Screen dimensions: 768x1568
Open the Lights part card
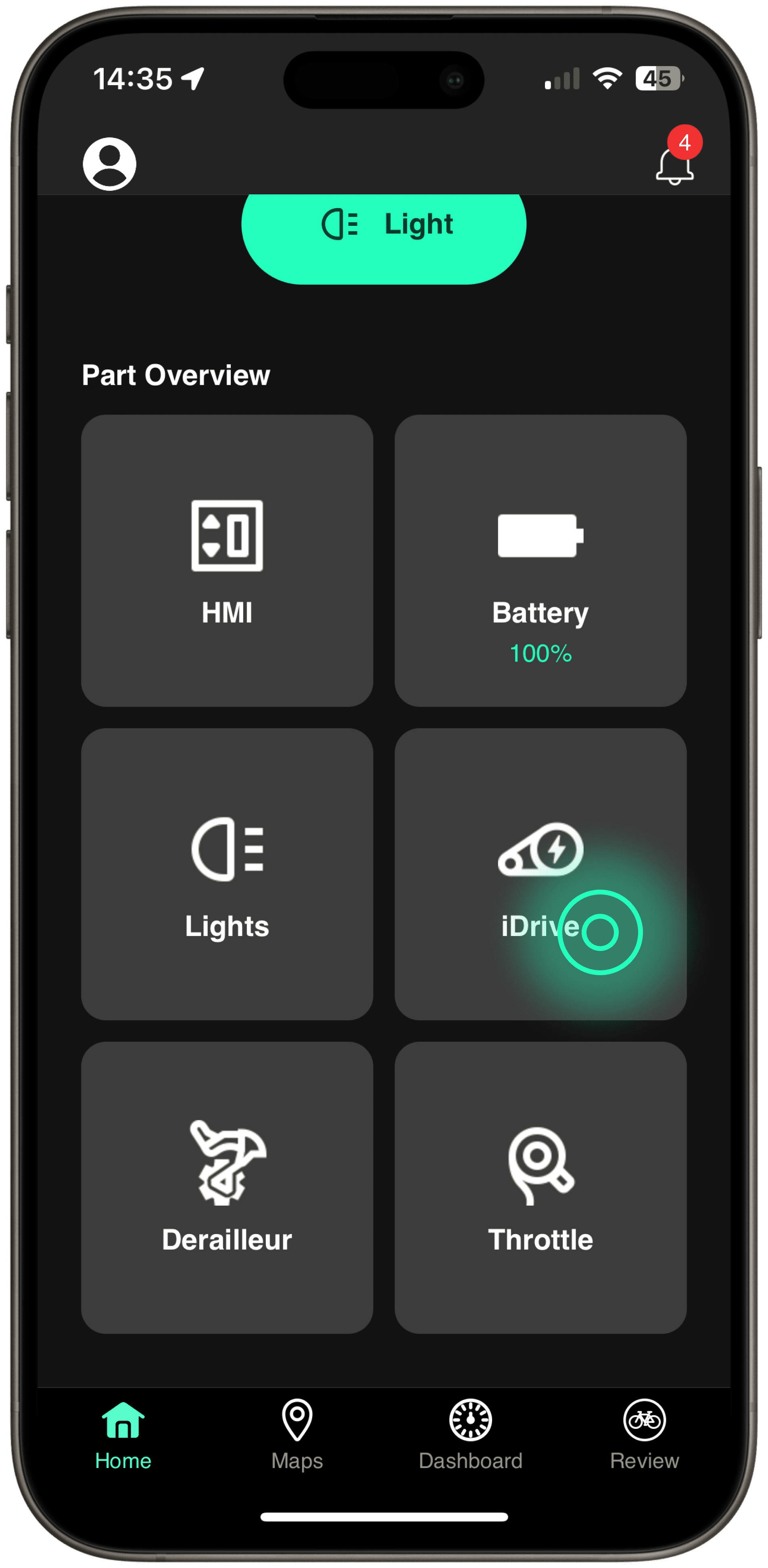point(227,874)
